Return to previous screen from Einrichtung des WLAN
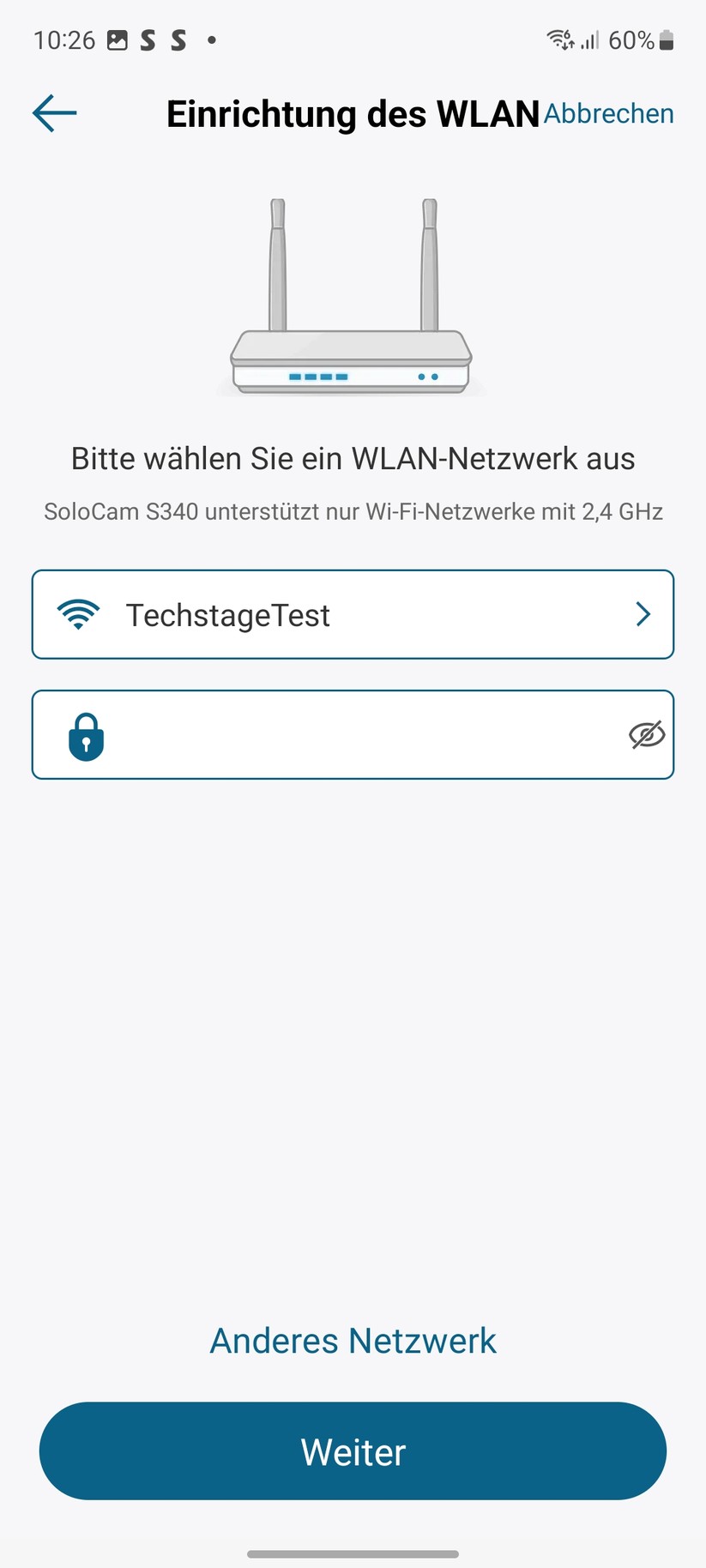The height and width of the screenshot is (1568, 706). click(53, 112)
